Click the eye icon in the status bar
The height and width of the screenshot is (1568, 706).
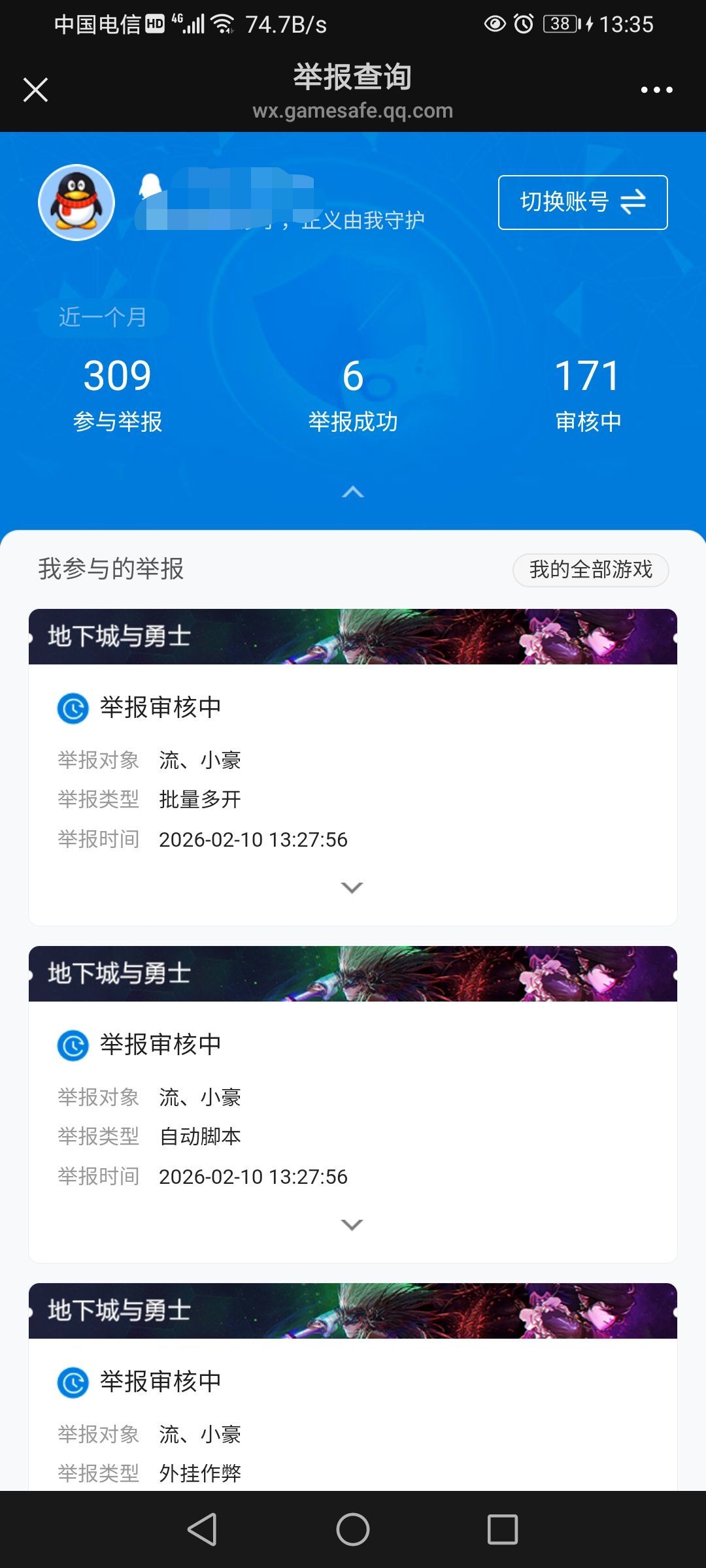tap(495, 24)
